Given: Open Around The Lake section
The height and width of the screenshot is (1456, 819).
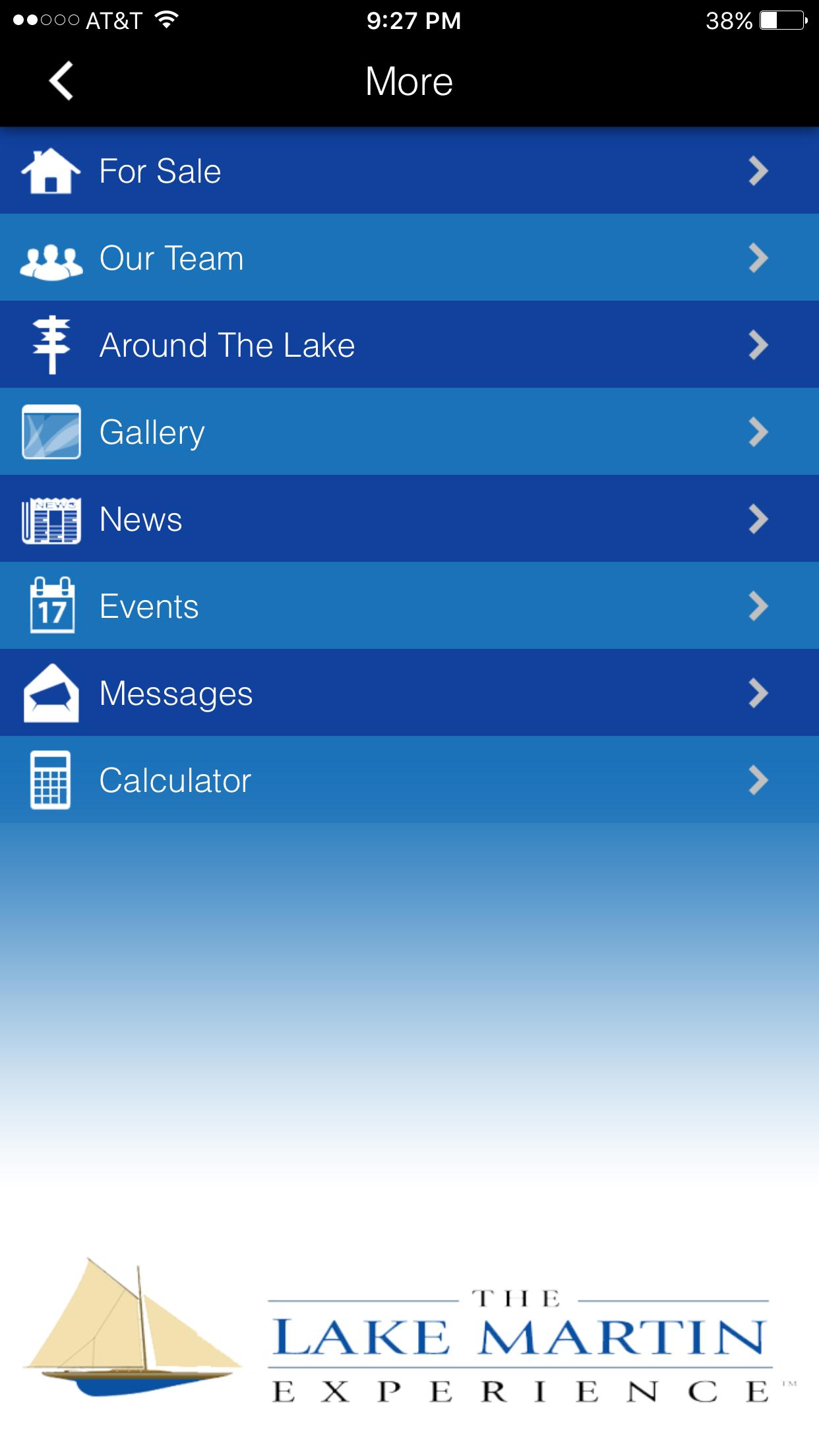Looking at the screenshot, I should click(x=409, y=345).
